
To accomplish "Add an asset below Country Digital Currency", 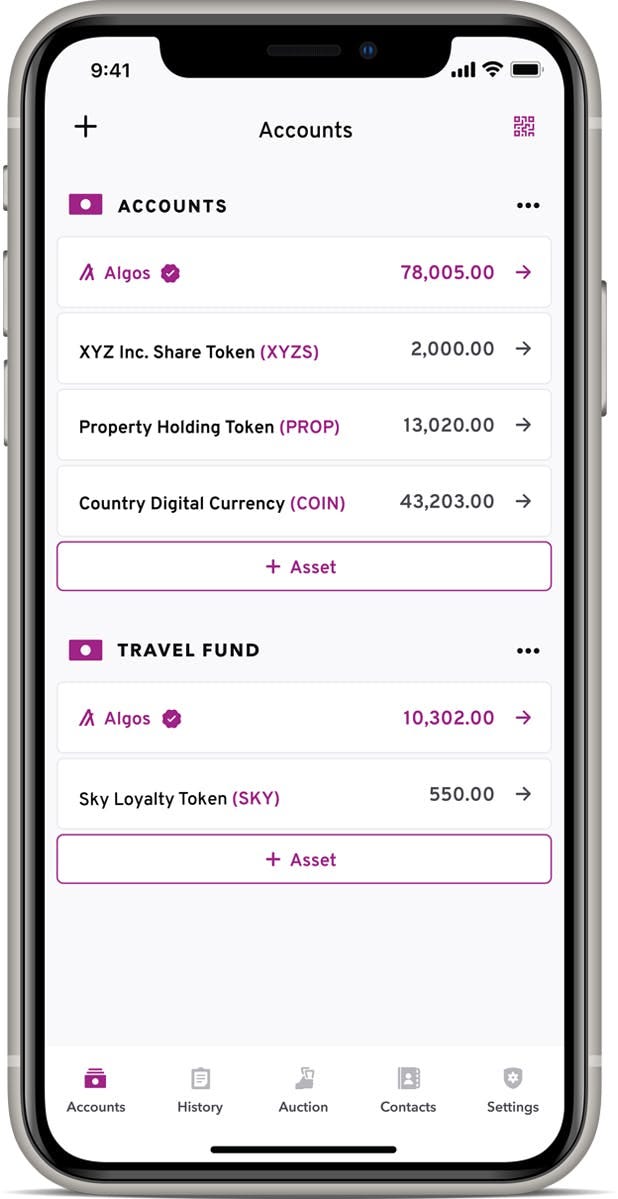I will click(304, 567).
